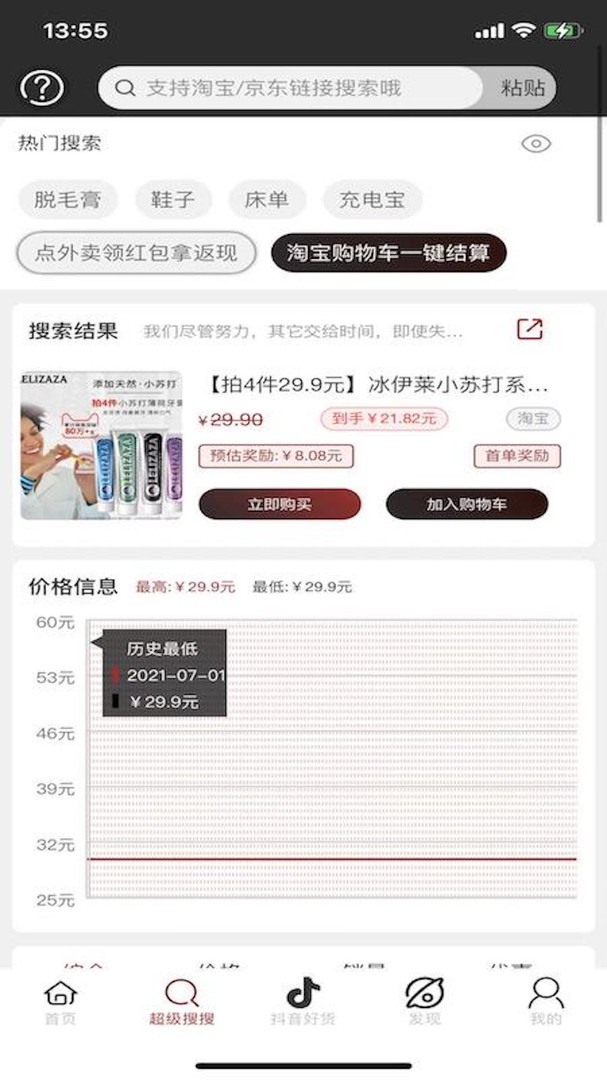Tap 立即购买 to buy now

tap(279, 504)
